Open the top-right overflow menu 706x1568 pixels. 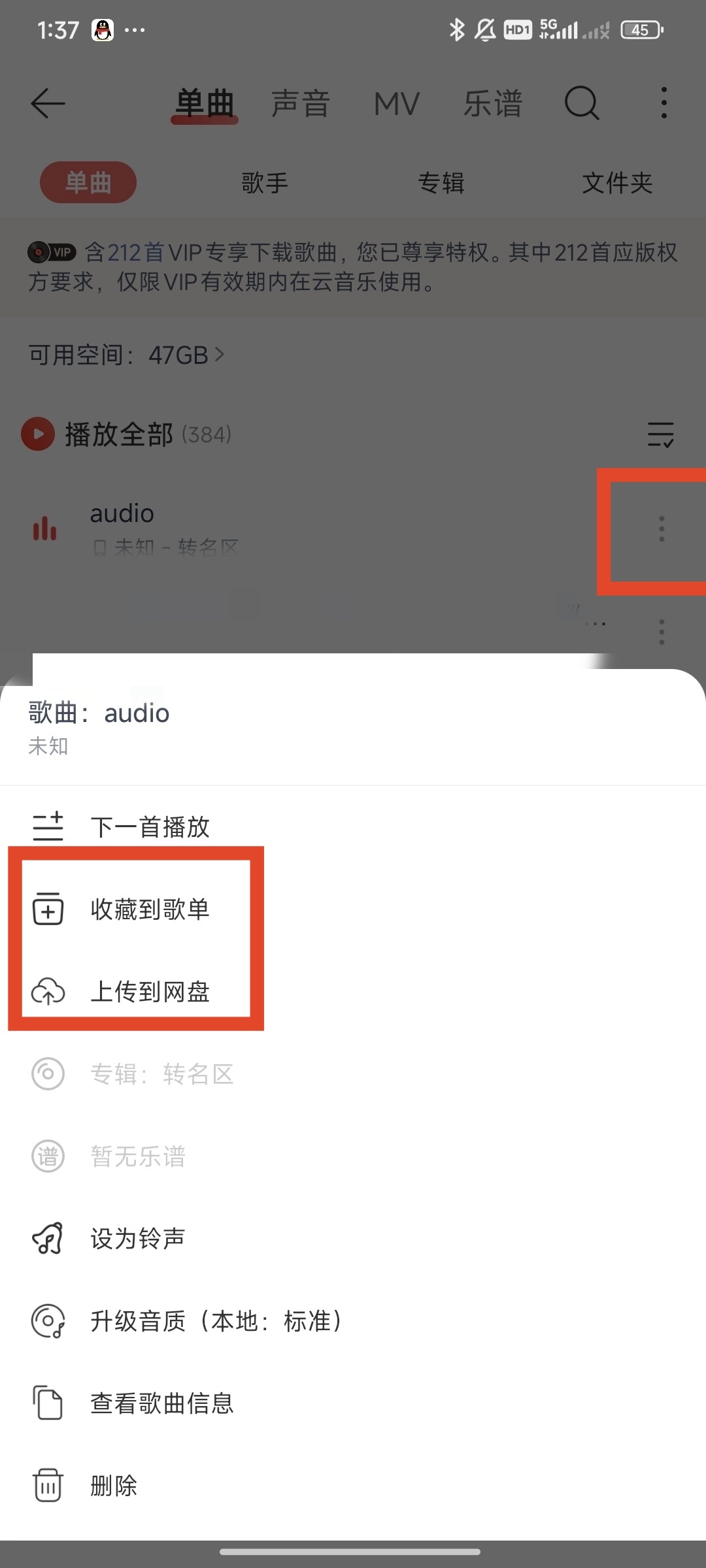[664, 103]
